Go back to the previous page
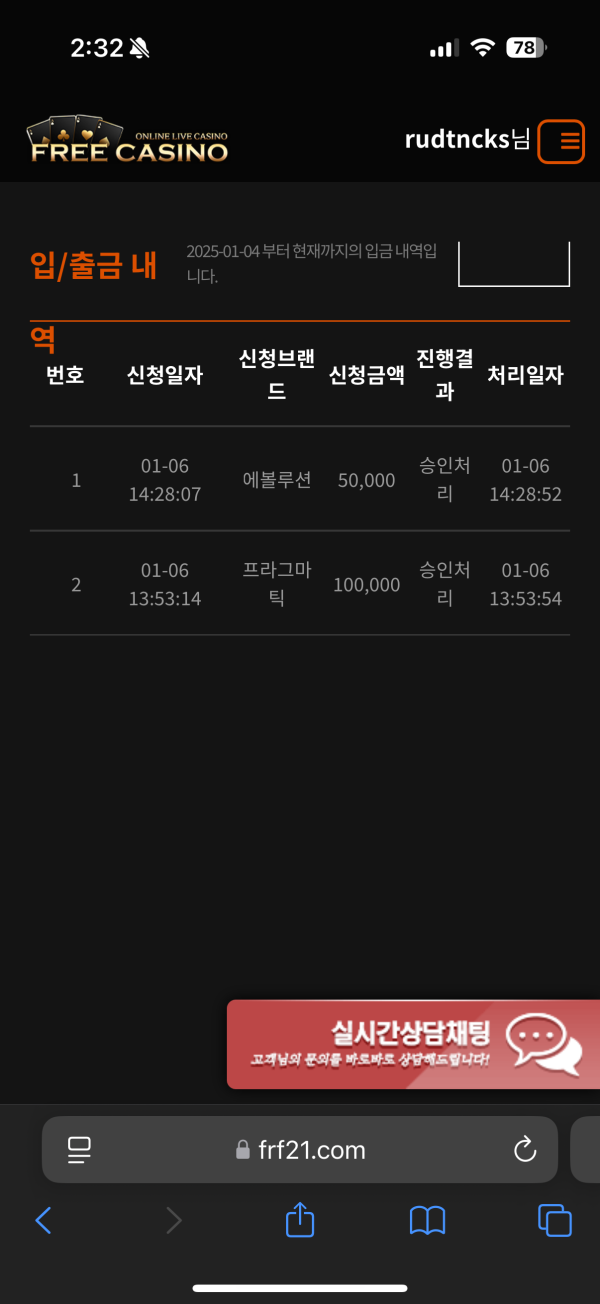This screenshot has height=1304, width=600. click(x=43, y=1220)
